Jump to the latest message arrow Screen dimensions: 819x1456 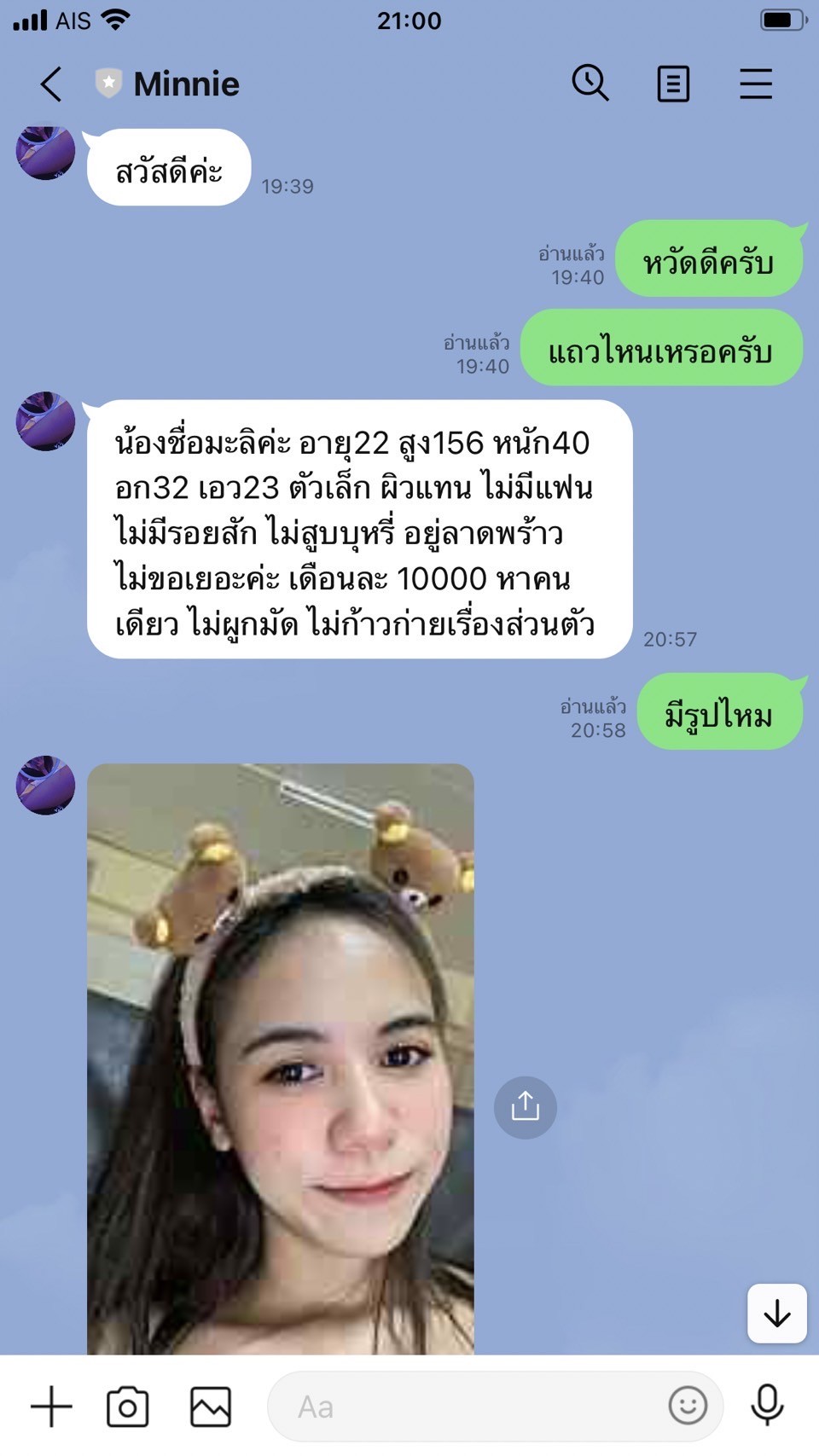777,1313
